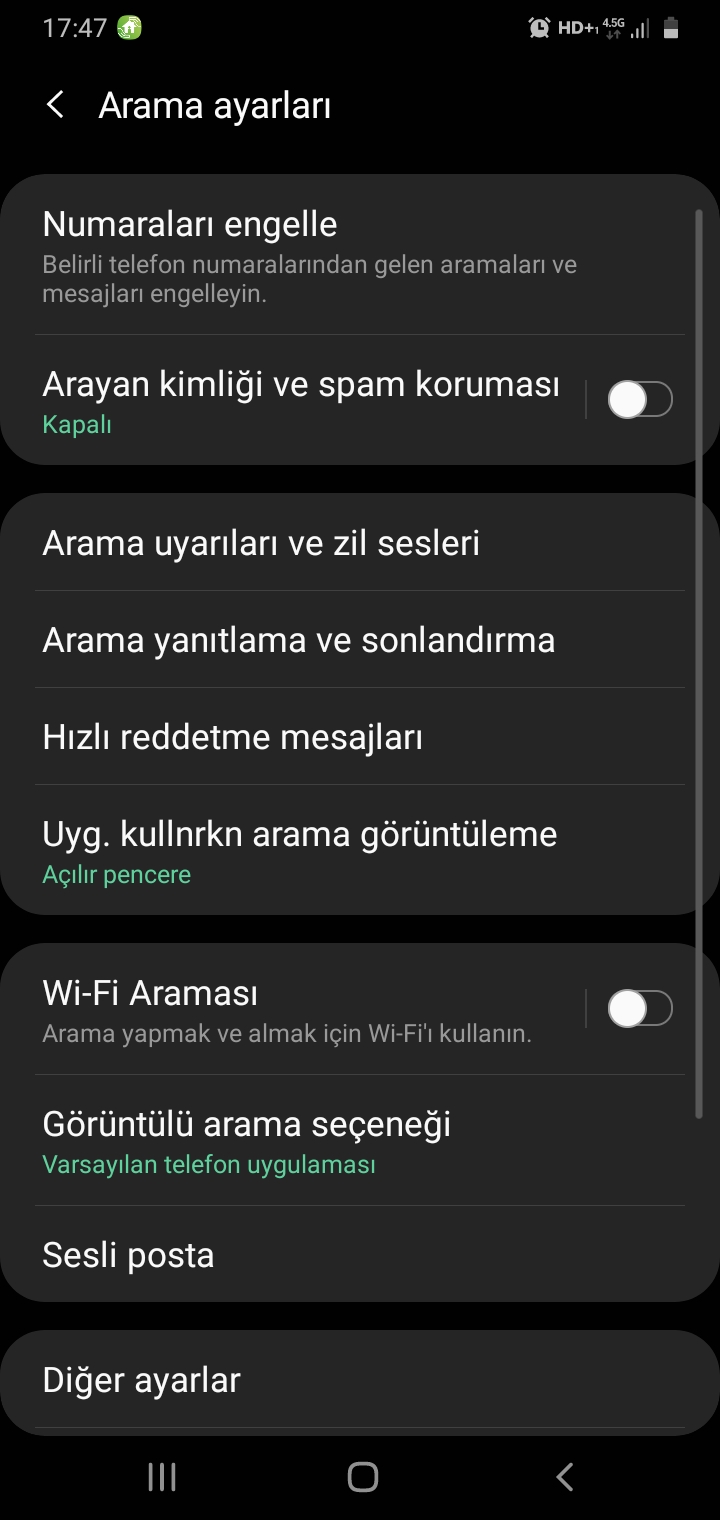The width and height of the screenshot is (720, 1520).
Task: Open Arayan kimliği ve spam koruması
Action: (300, 401)
